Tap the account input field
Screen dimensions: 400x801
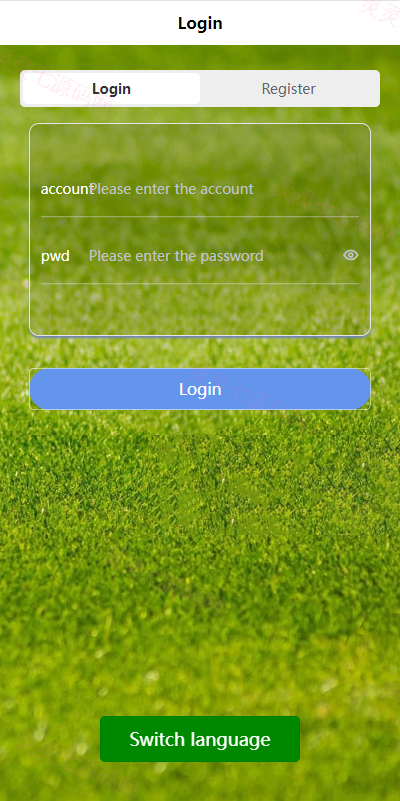224,189
